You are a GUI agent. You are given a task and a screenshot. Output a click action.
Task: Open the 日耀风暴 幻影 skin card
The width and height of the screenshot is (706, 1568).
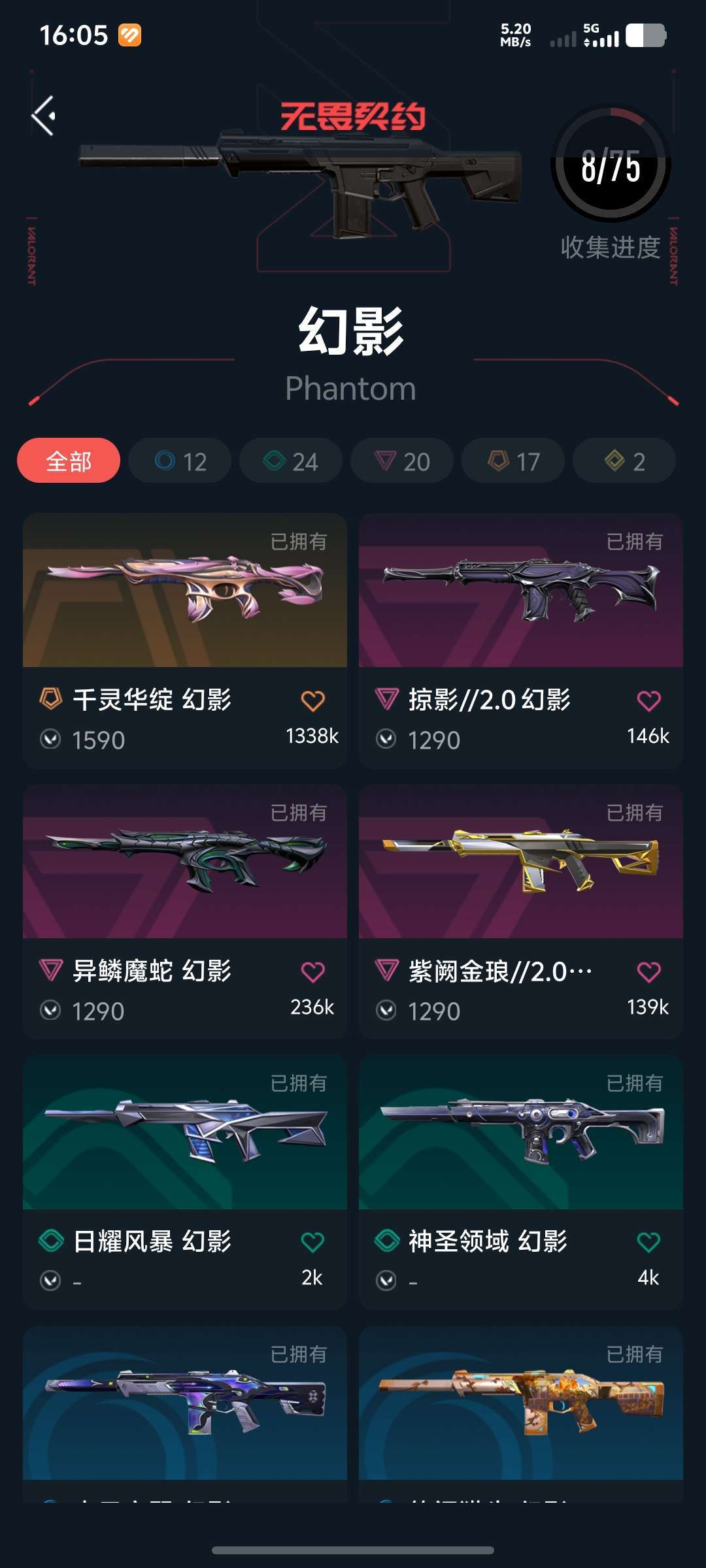click(x=185, y=1182)
